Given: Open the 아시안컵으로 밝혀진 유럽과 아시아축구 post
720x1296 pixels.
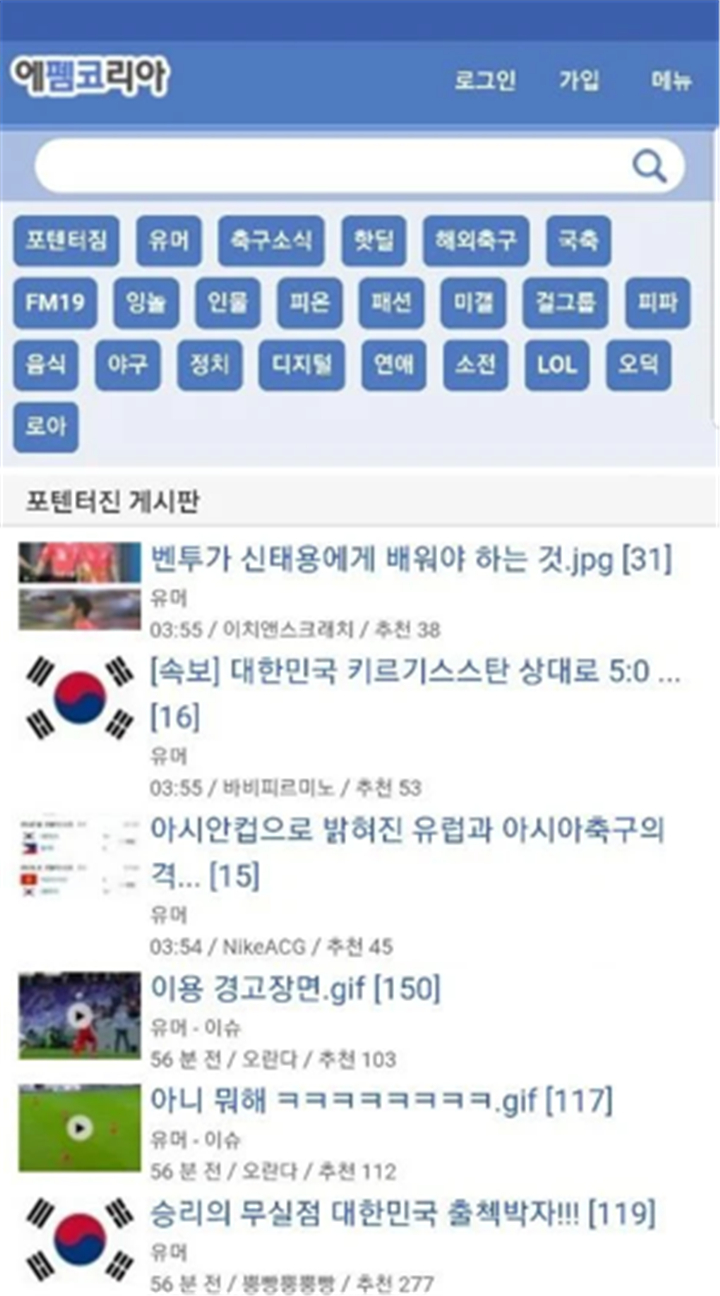Looking at the screenshot, I should (x=408, y=852).
